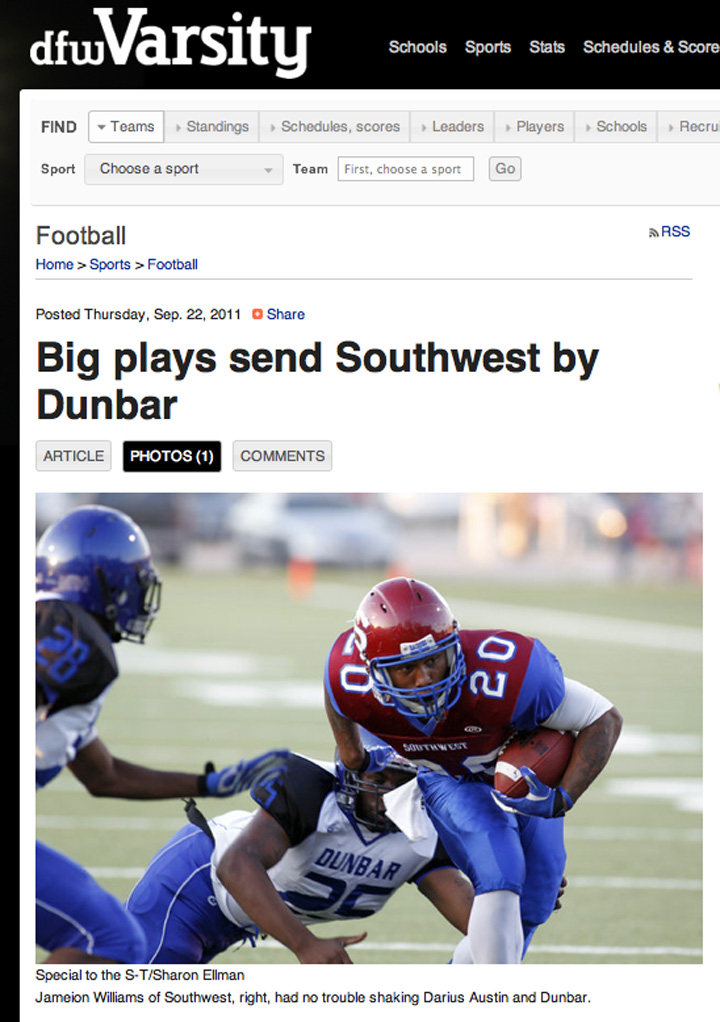Open the Sports header menu
Screen dimensions: 720x1022
click(x=487, y=47)
